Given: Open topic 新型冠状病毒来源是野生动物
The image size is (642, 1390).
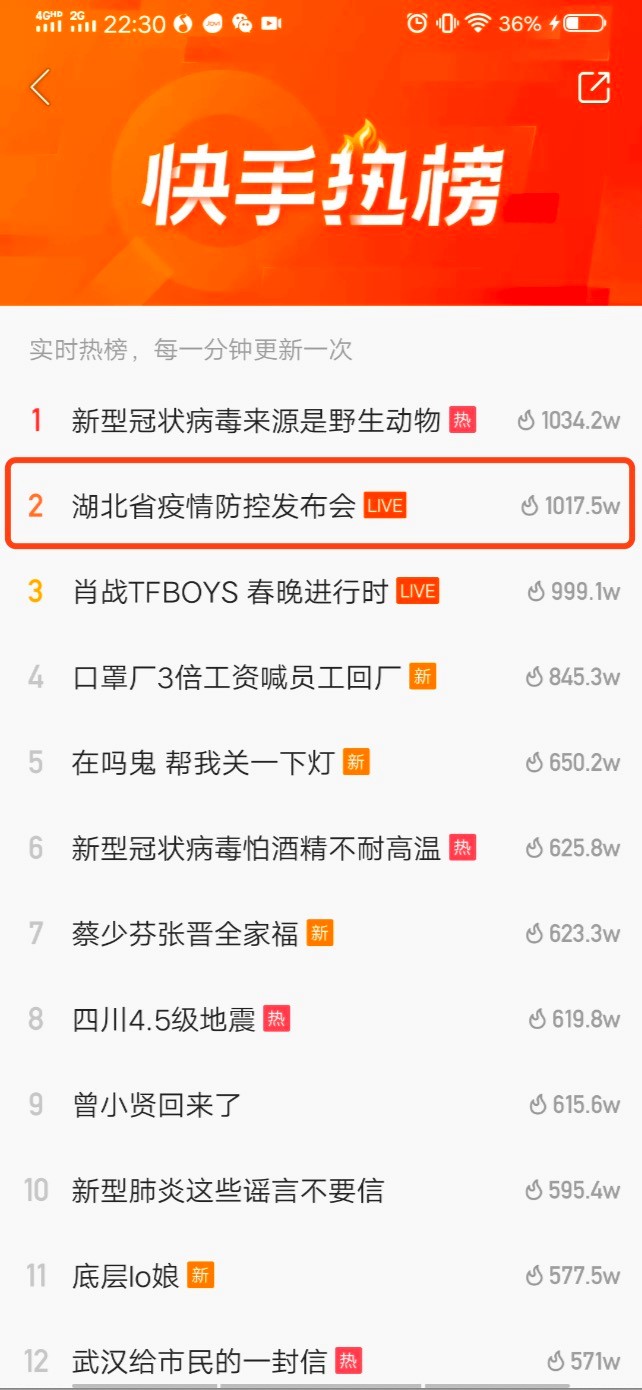Looking at the screenshot, I should click(256, 421).
